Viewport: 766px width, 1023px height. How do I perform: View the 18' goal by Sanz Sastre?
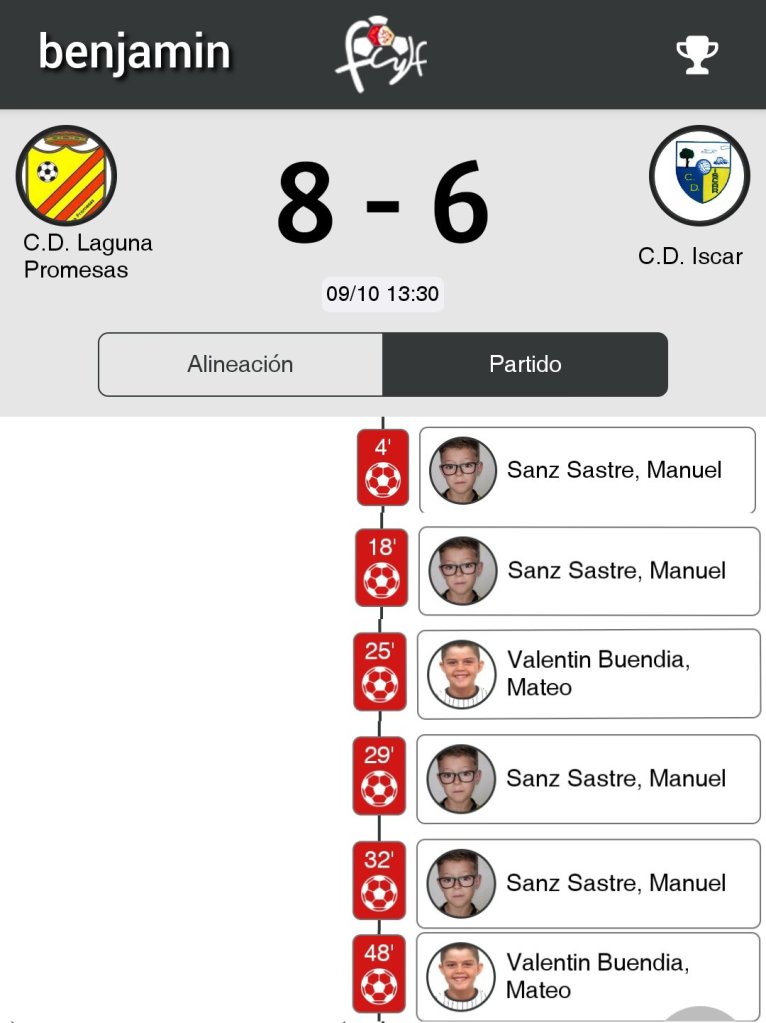coord(589,571)
